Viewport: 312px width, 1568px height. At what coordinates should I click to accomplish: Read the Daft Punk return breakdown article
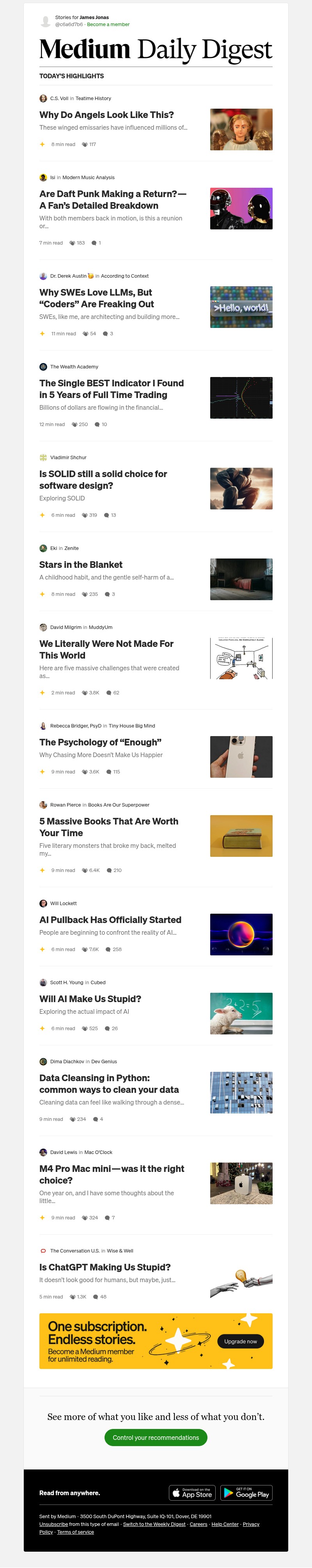coord(113,200)
